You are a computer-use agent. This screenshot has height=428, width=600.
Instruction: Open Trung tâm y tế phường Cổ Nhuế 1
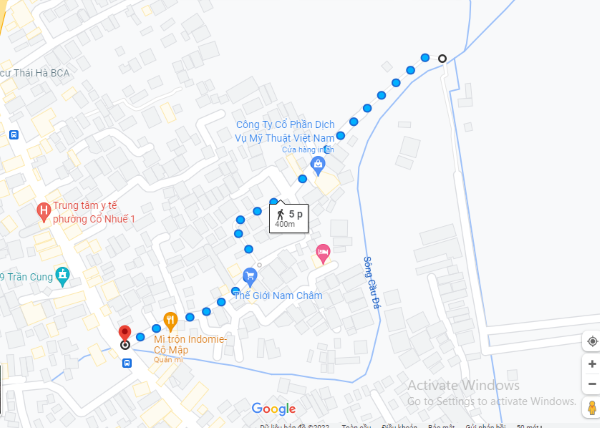tap(43, 211)
